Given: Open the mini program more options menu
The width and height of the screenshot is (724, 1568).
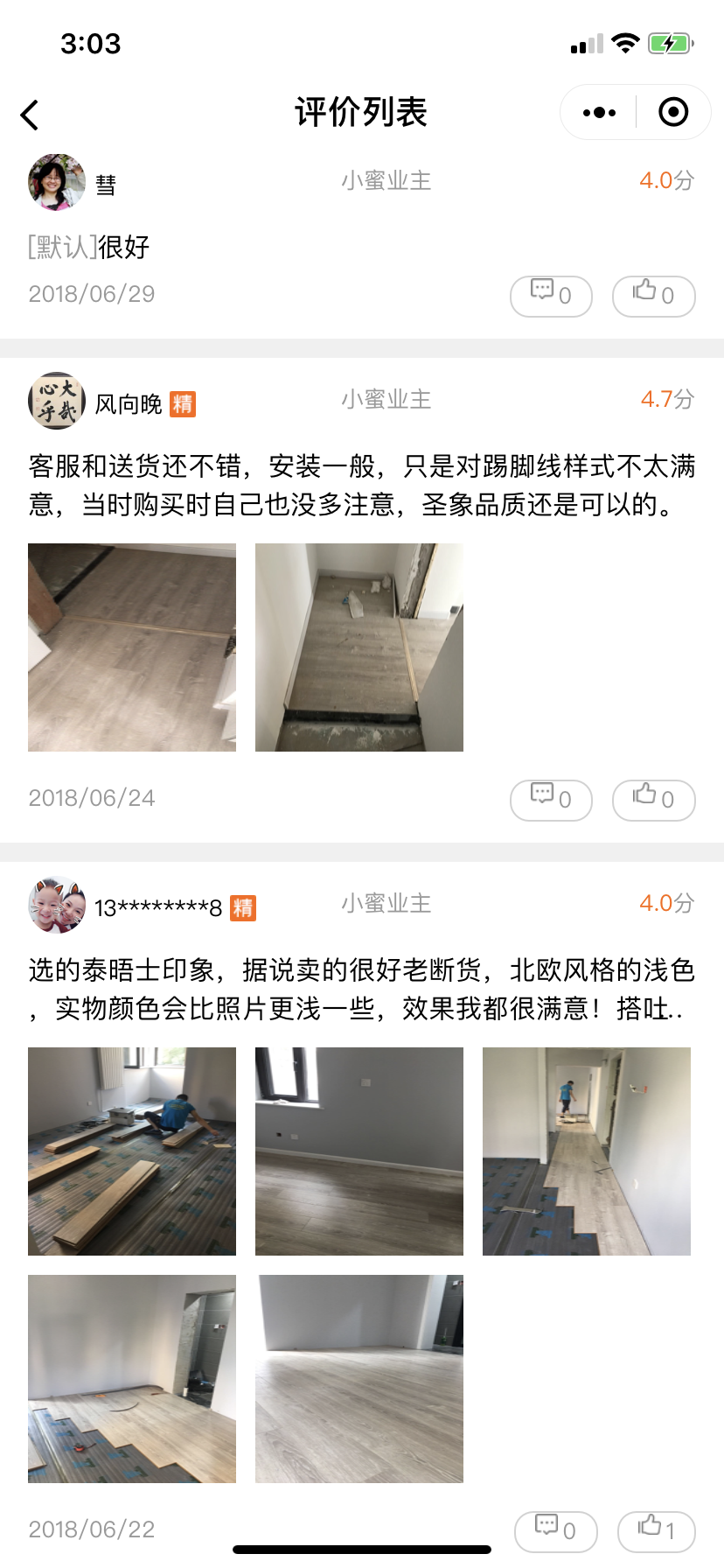Looking at the screenshot, I should pos(599,112).
